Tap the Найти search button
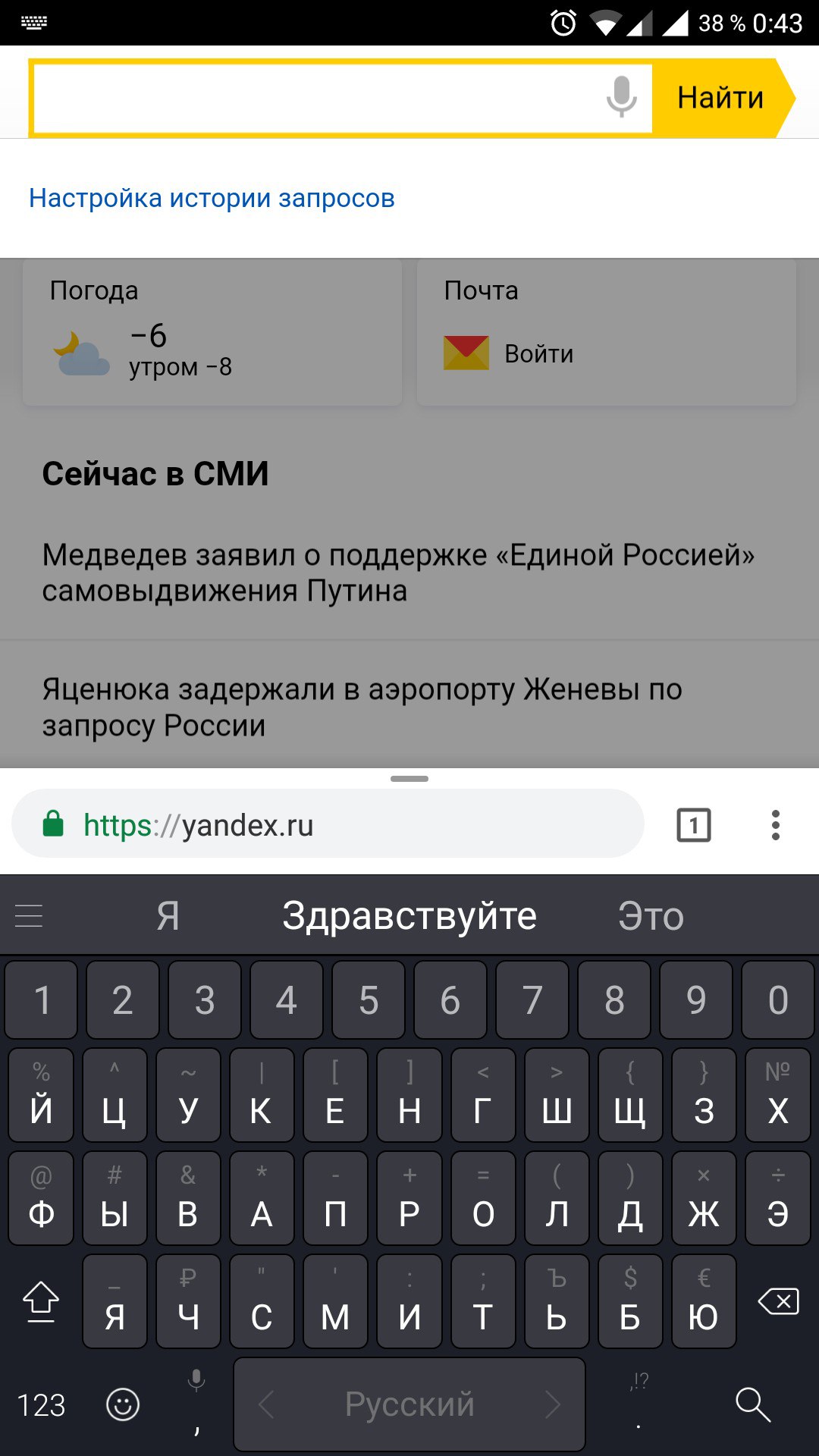 [720, 98]
